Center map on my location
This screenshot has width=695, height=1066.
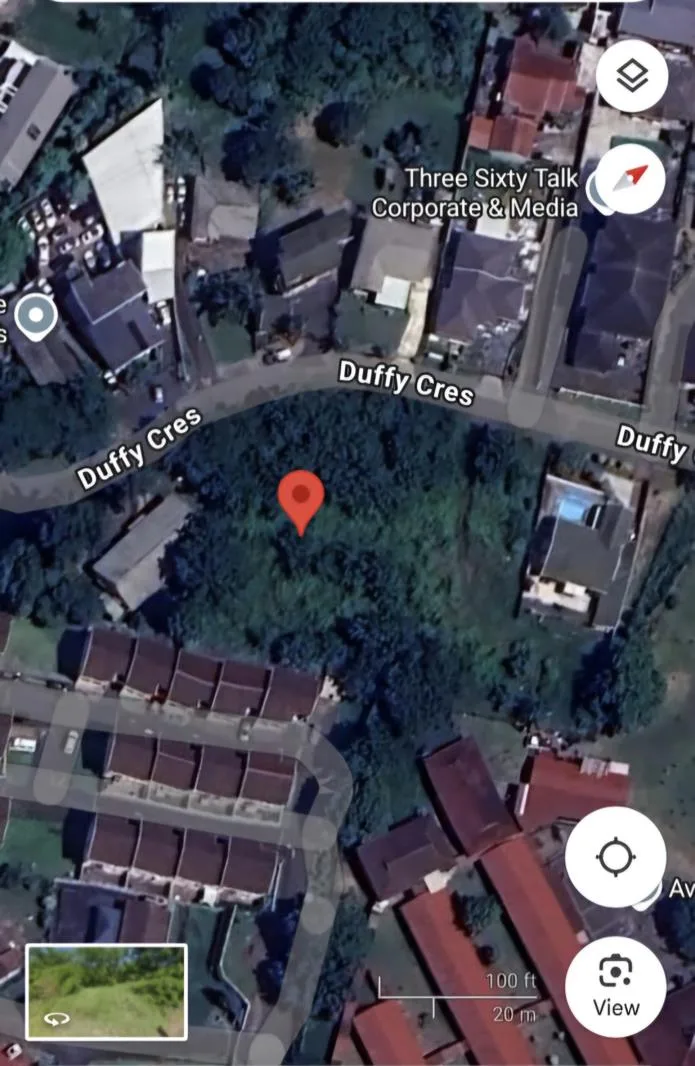[615, 857]
